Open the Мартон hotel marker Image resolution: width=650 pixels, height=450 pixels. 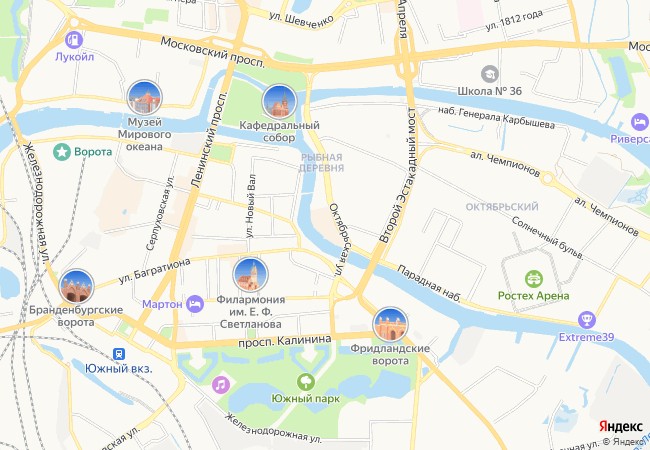[x=195, y=303]
